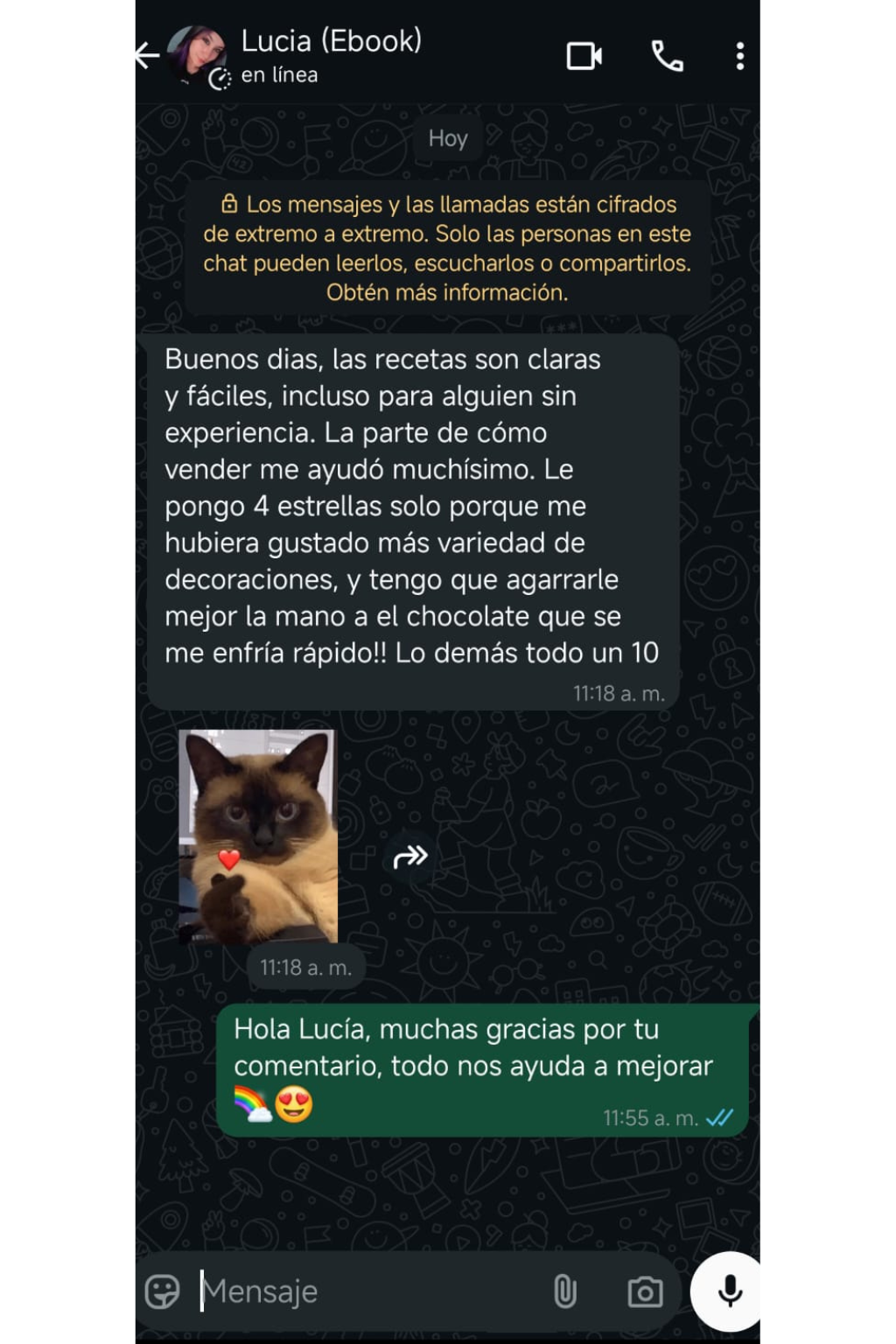Focus the Mensaje text field
The height and width of the screenshot is (1344, 896).
click(x=367, y=1291)
